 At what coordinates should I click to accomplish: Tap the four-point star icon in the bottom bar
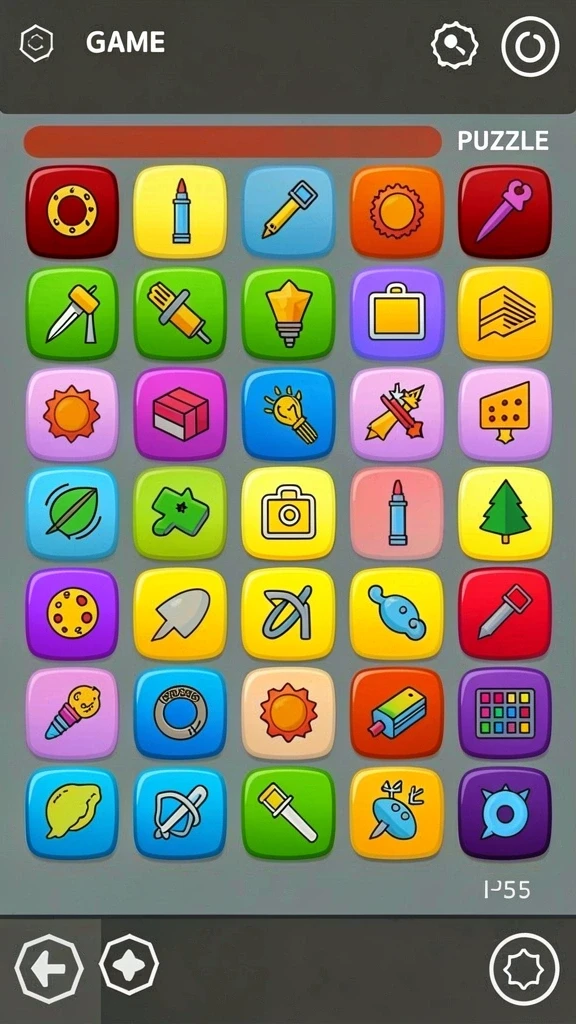129,965
